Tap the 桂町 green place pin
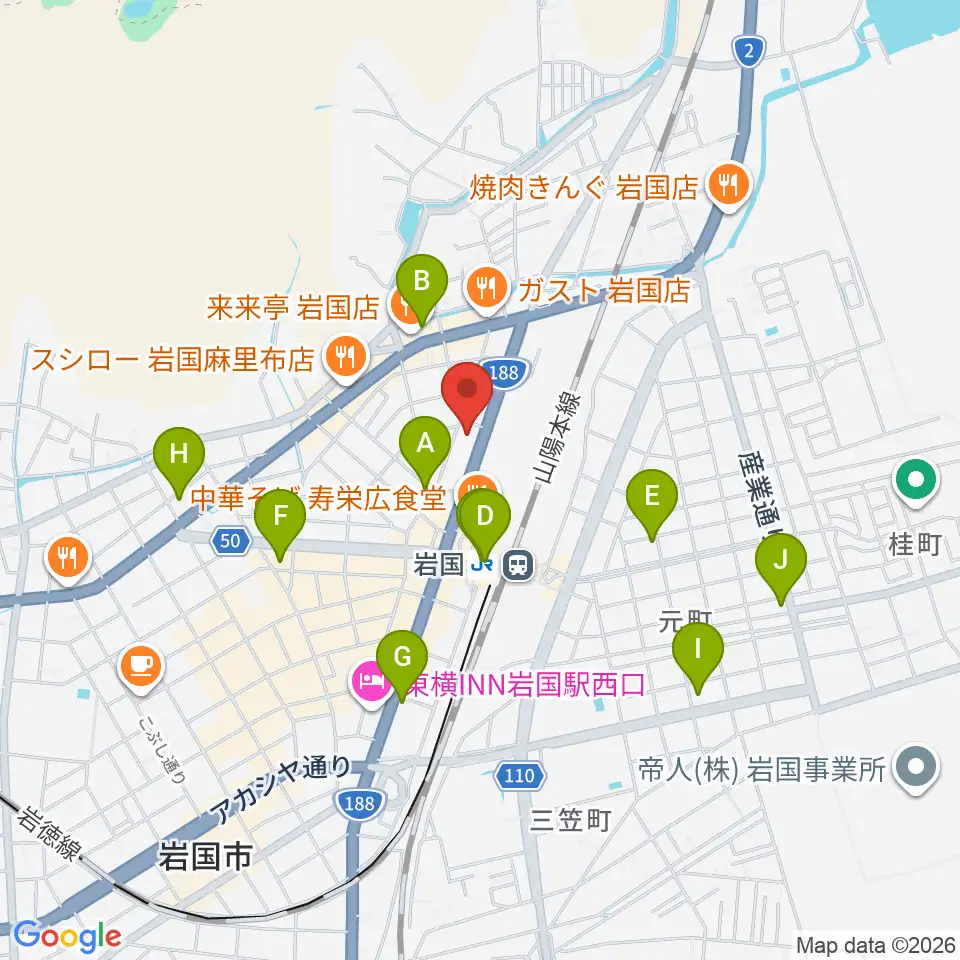Viewport: 960px width, 960px height. [916, 482]
